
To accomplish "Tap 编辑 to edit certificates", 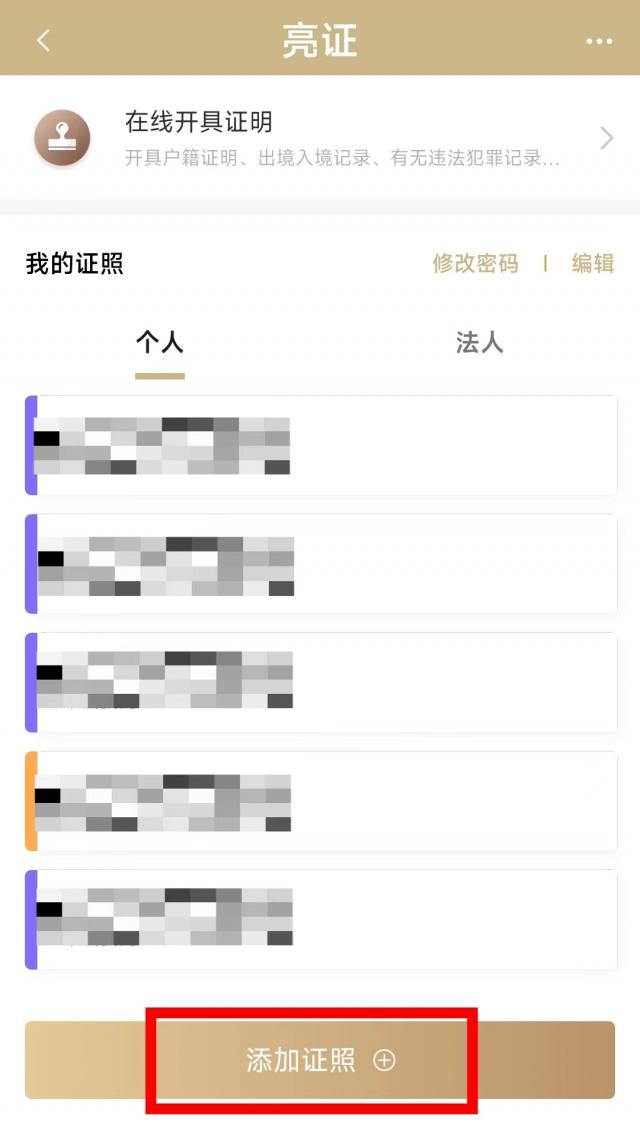I will 593,264.
